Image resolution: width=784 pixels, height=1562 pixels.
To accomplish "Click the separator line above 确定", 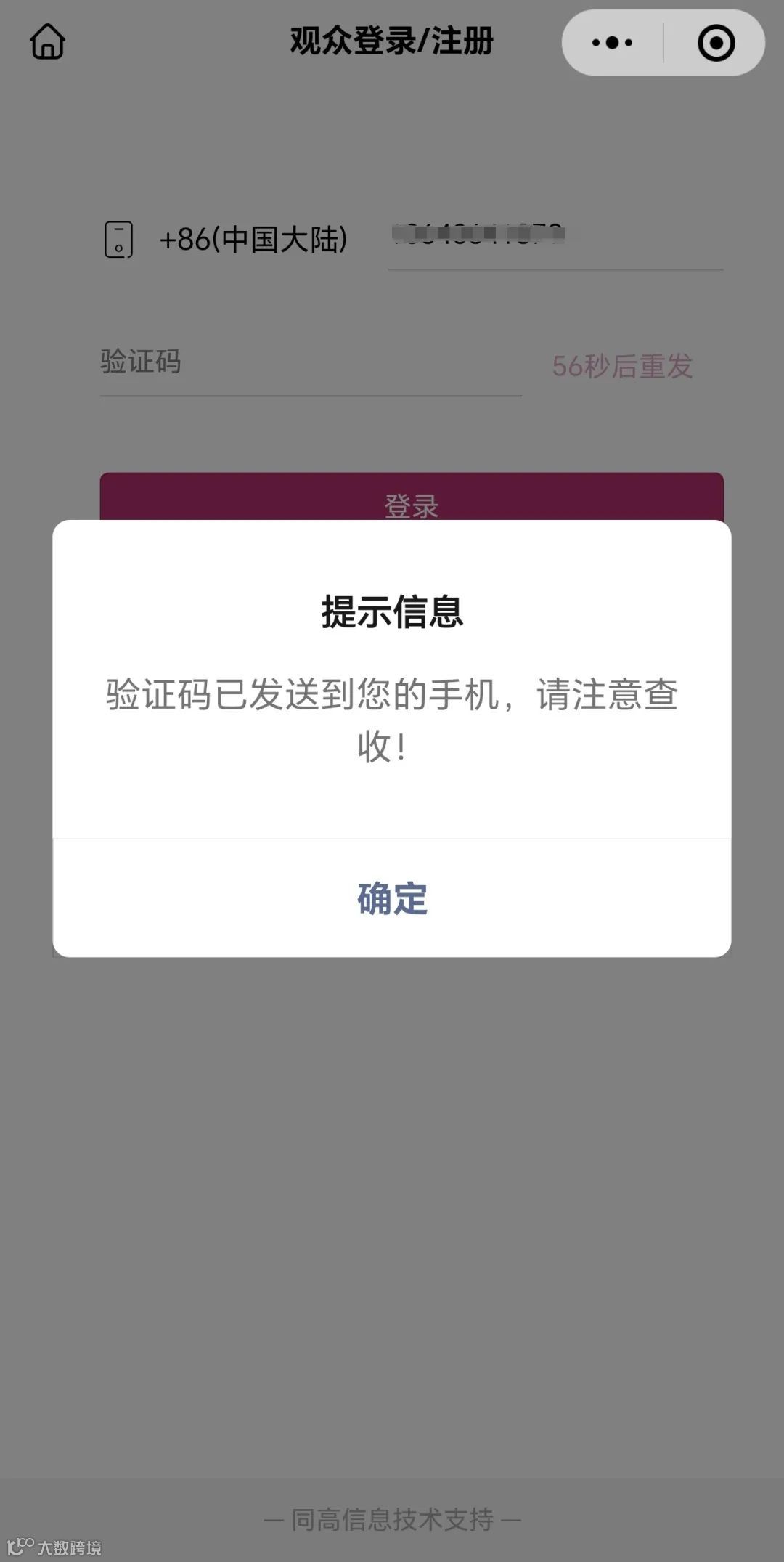I will pyautogui.click(x=392, y=839).
